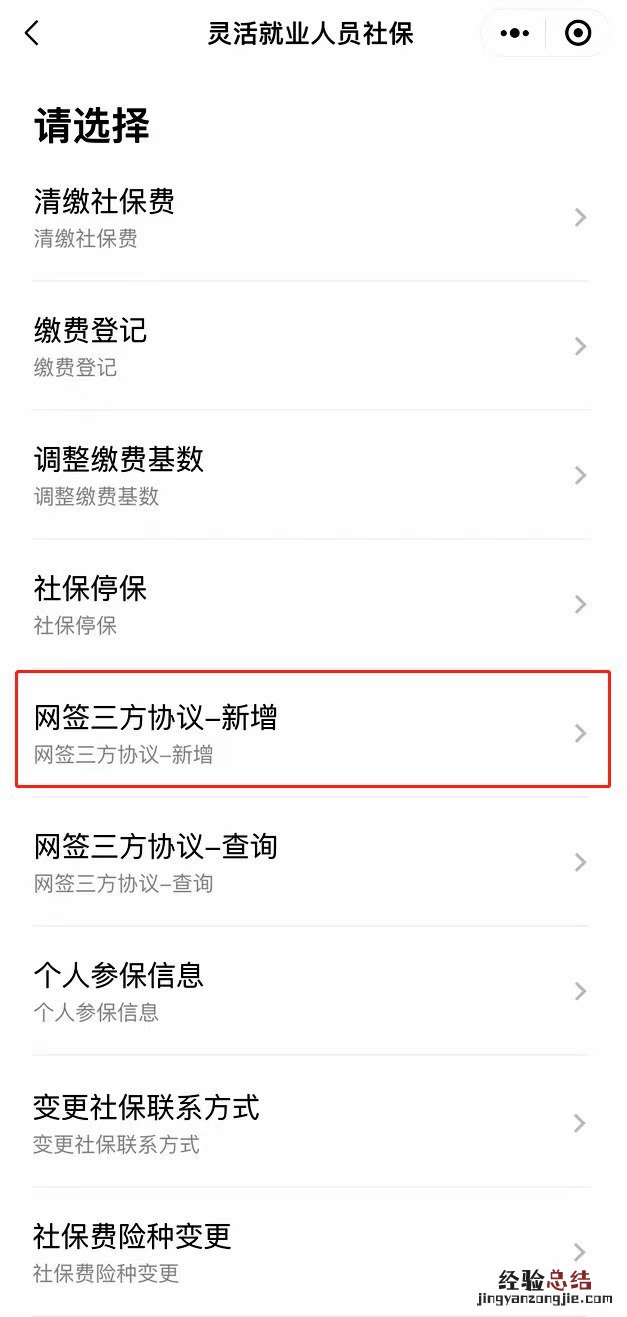Select 调整缴费基数 option
The height and width of the screenshot is (1317, 627).
pos(310,475)
